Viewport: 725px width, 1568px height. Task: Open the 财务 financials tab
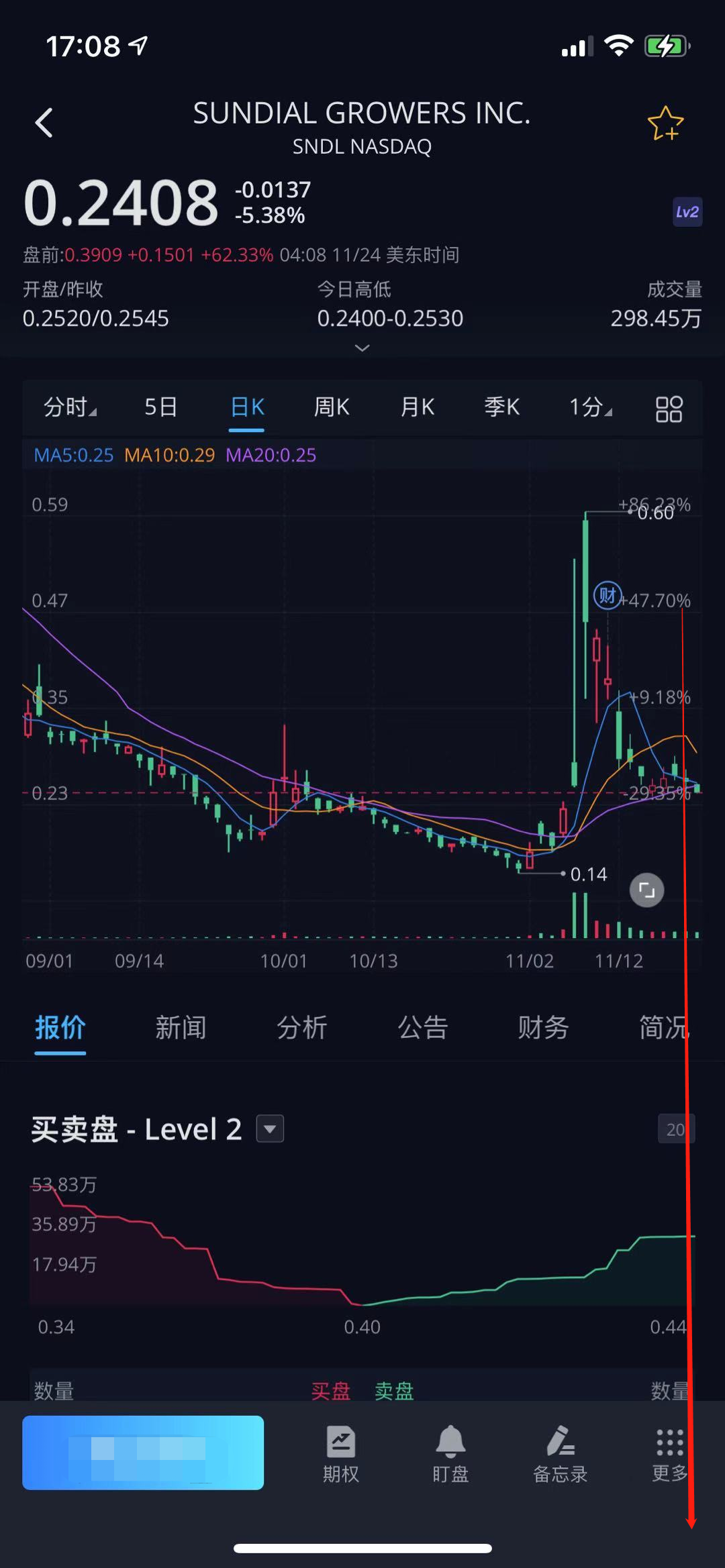tap(544, 1027)
